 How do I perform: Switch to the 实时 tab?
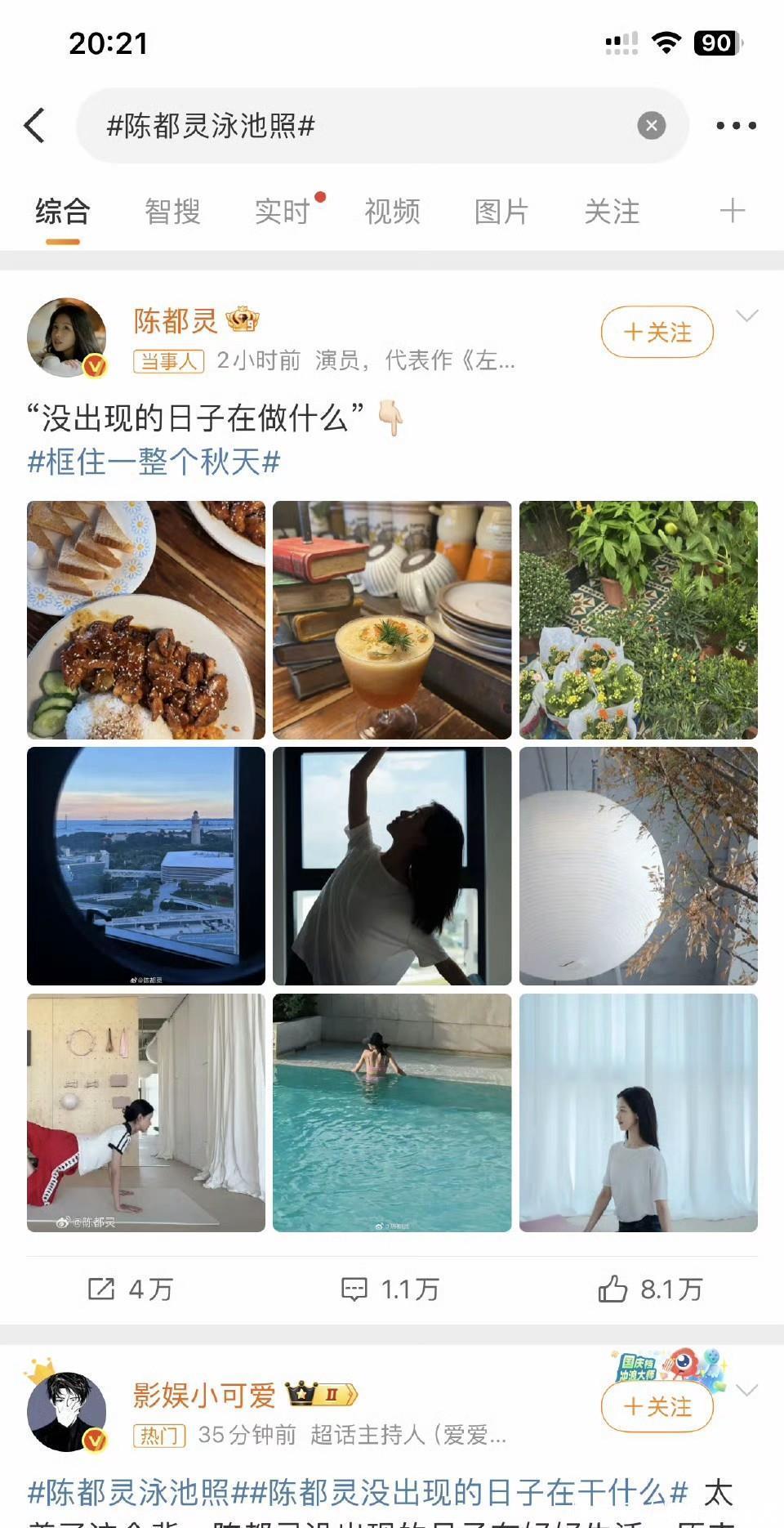tap(283, 212)
